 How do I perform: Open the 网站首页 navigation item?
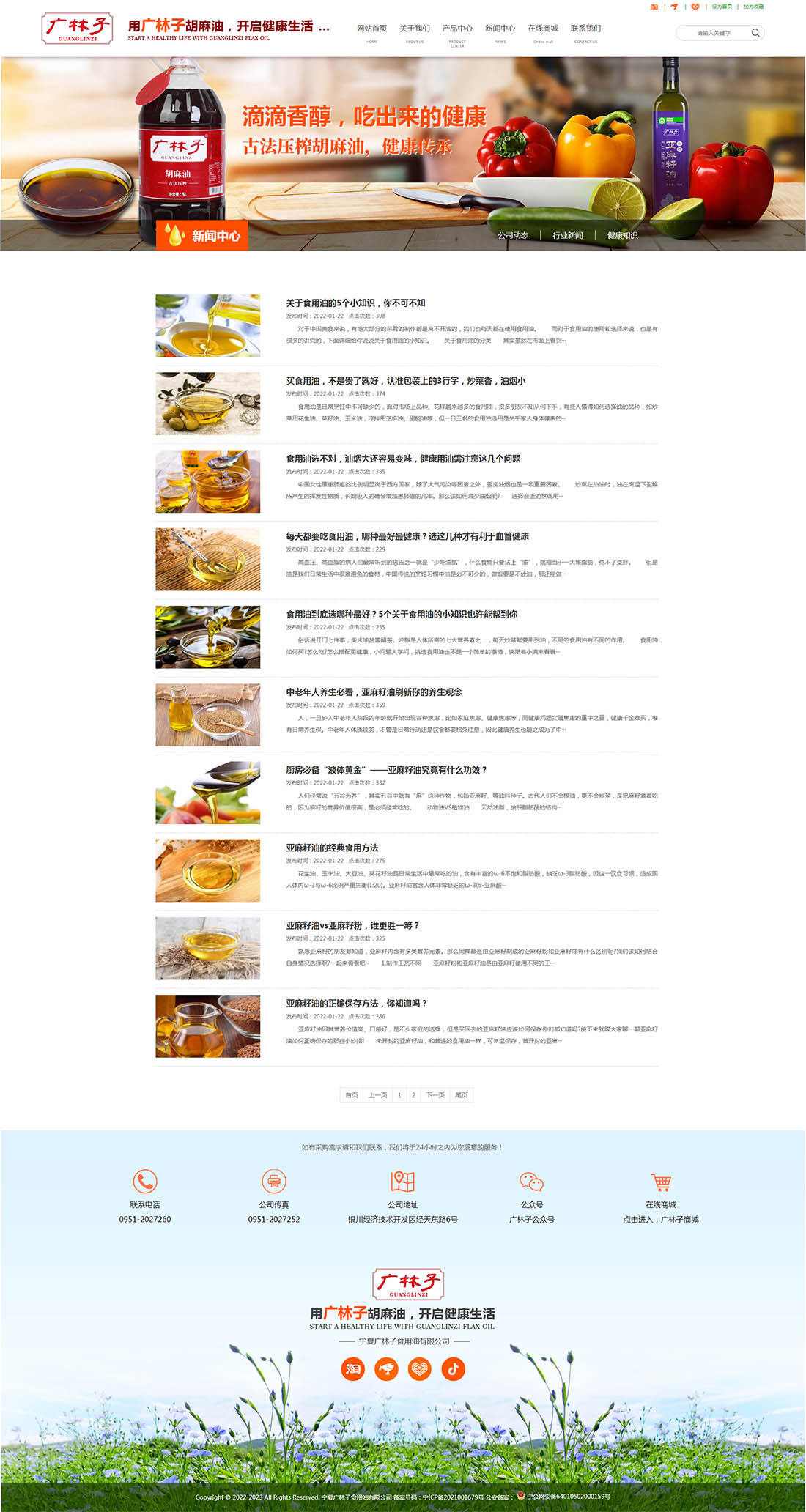coord(371,29)
